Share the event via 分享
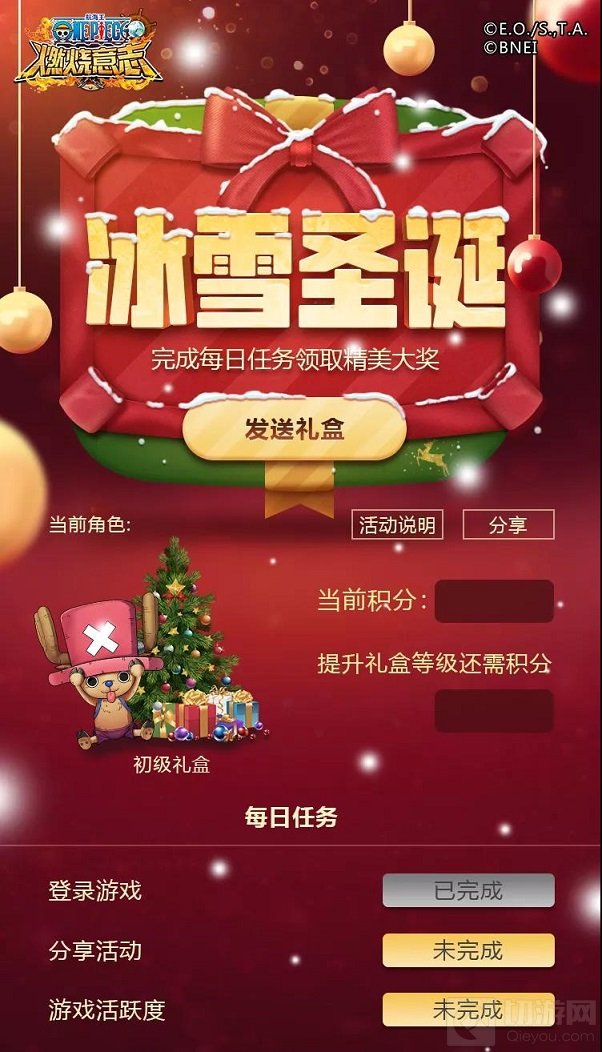Screen dimensions: 602x1052 pyautogui.click(x=508, y=525)
